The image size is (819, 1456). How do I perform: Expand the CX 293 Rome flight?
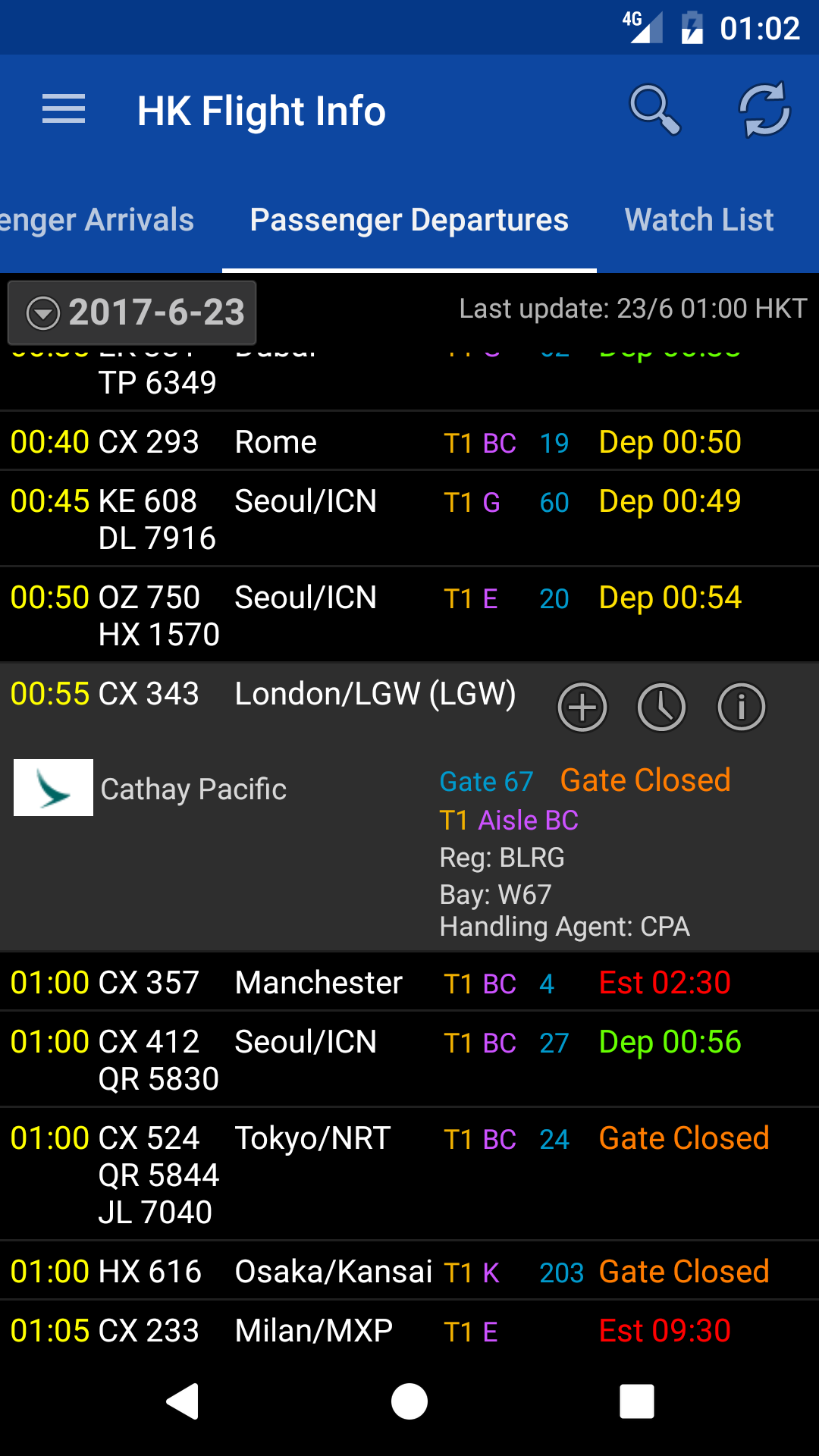[409, 442]
